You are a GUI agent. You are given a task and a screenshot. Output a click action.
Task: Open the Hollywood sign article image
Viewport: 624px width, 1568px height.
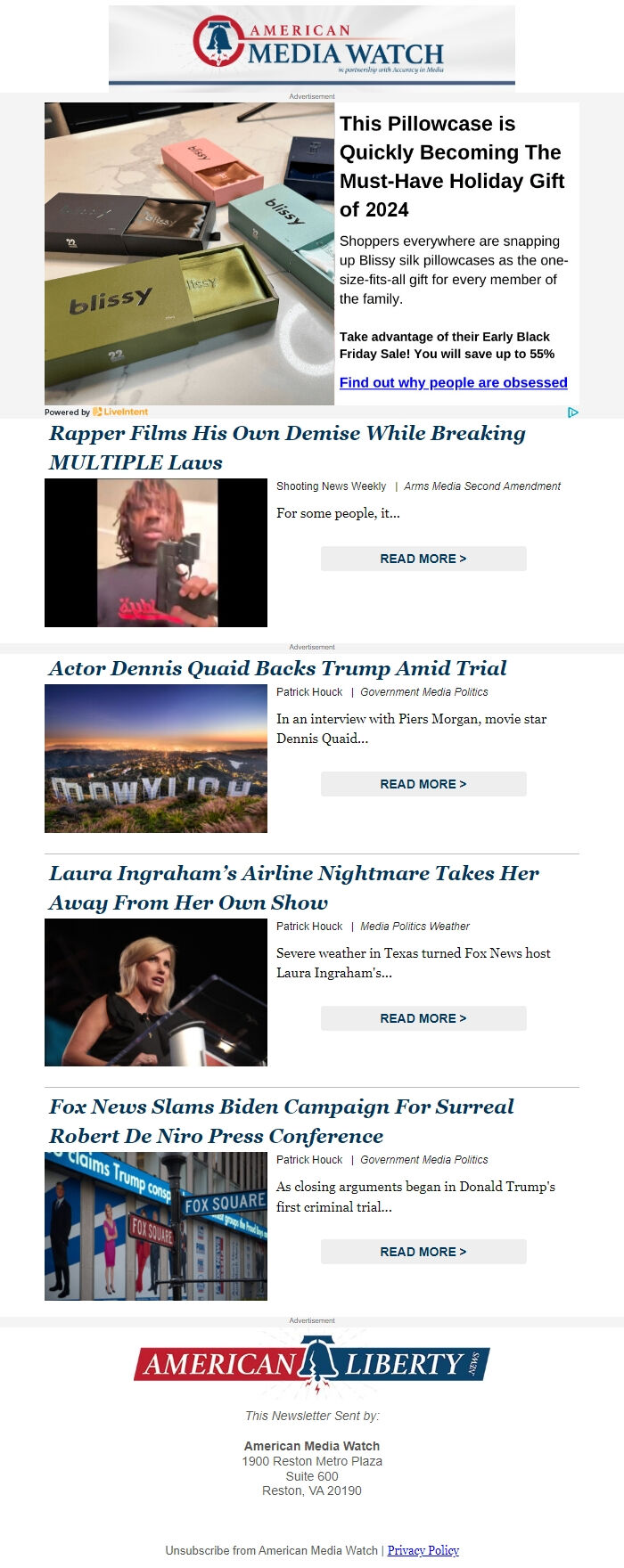[x=156, y=758]
